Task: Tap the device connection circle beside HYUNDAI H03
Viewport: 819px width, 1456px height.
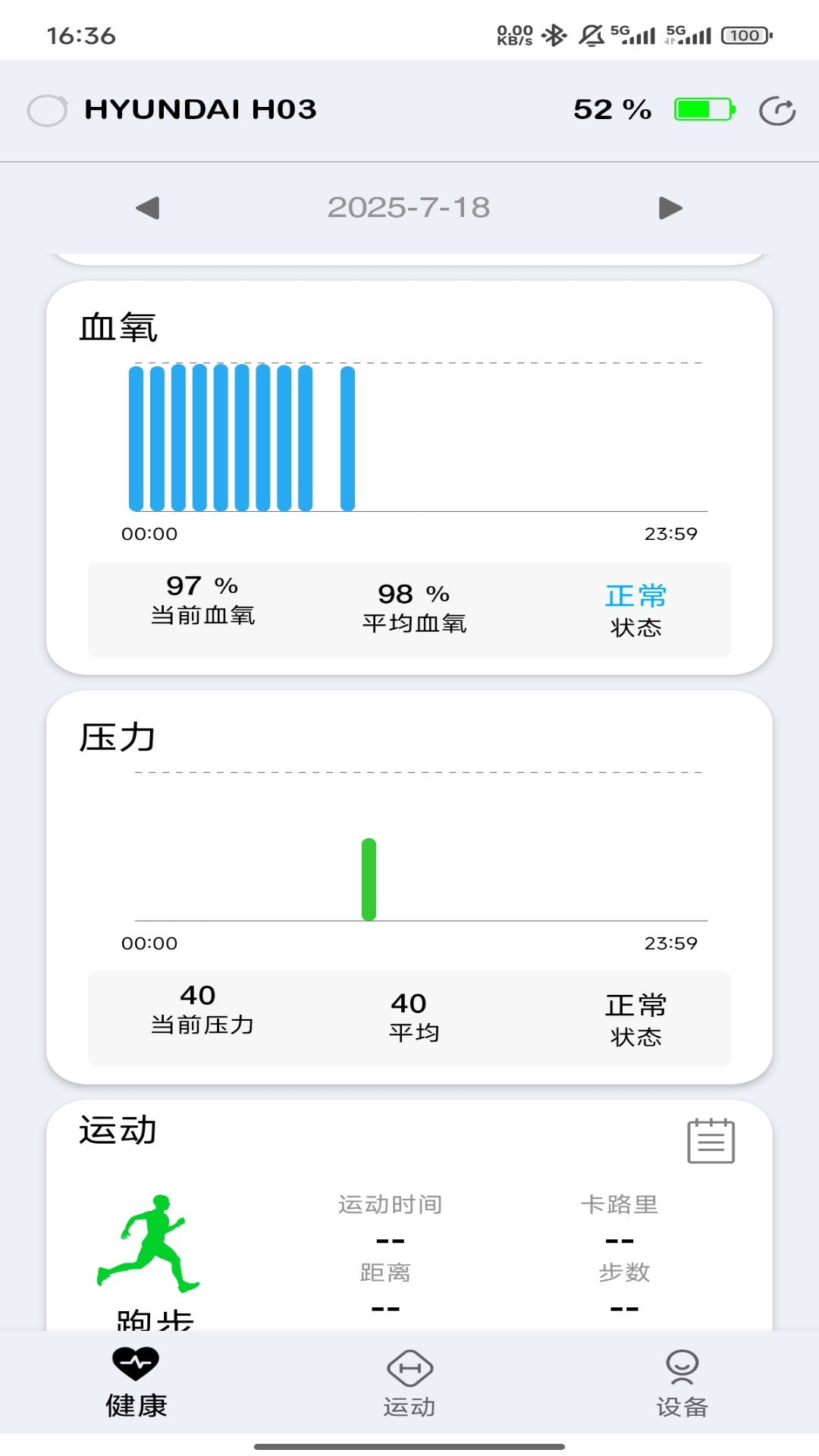Action: (x=49, y=110)
